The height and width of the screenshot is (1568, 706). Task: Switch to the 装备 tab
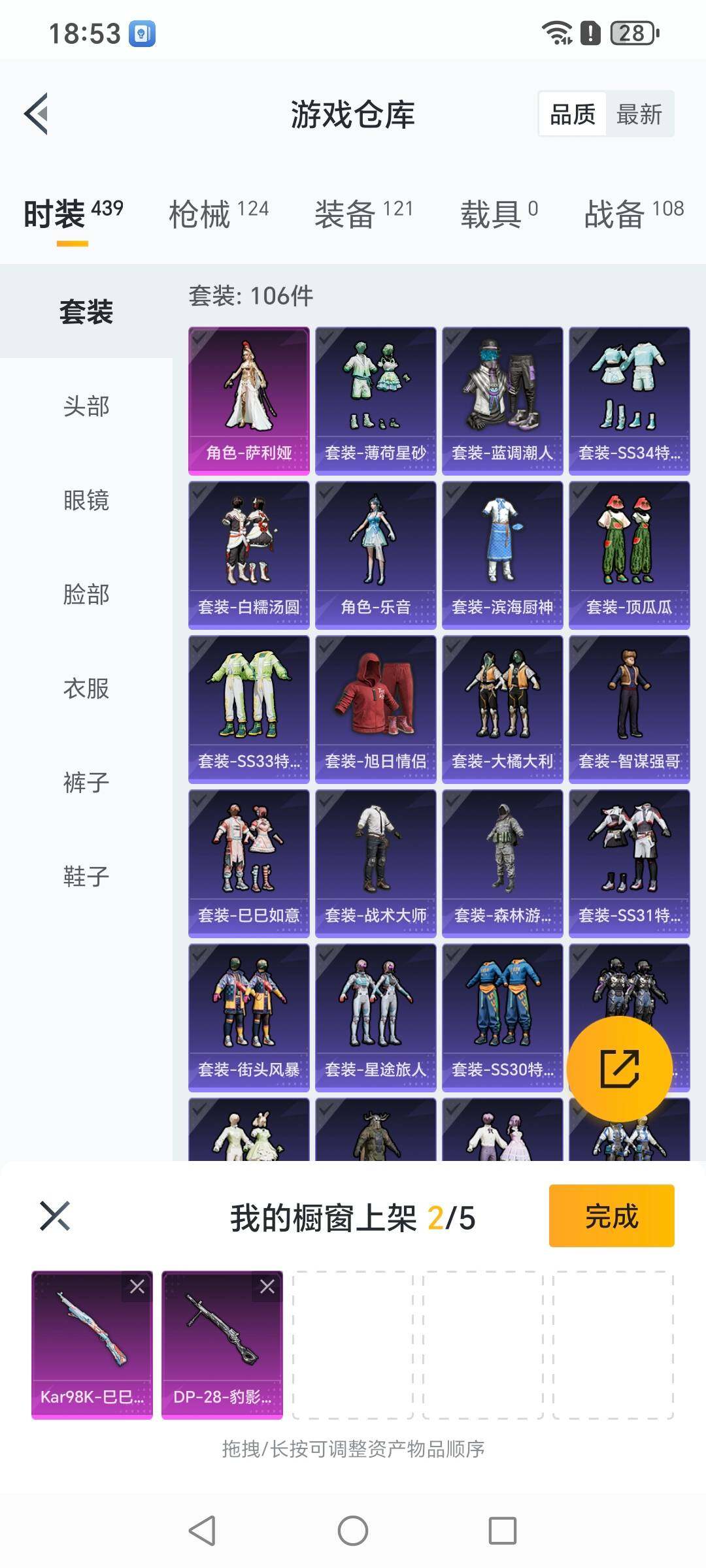[x=364, y=213]
